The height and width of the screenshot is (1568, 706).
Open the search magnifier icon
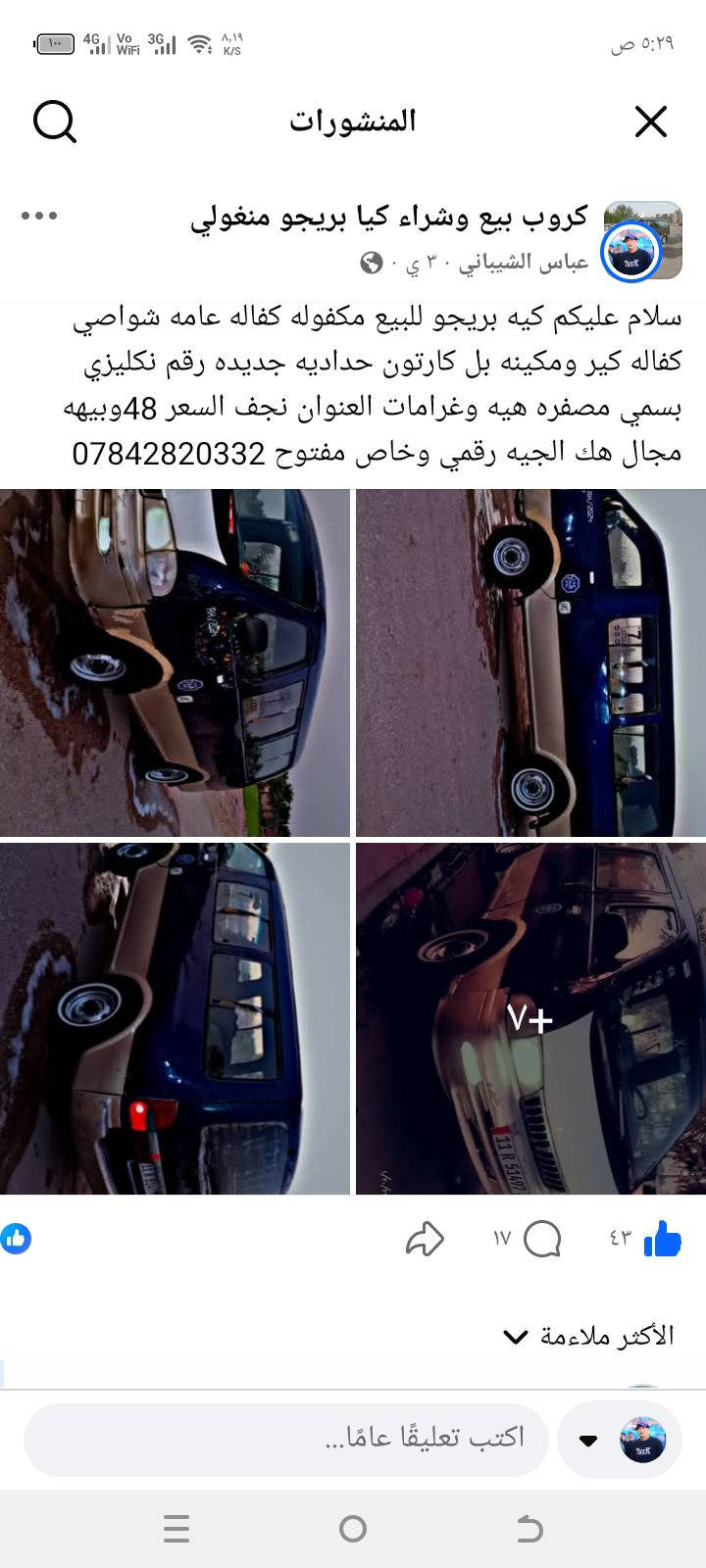point(55,122)
